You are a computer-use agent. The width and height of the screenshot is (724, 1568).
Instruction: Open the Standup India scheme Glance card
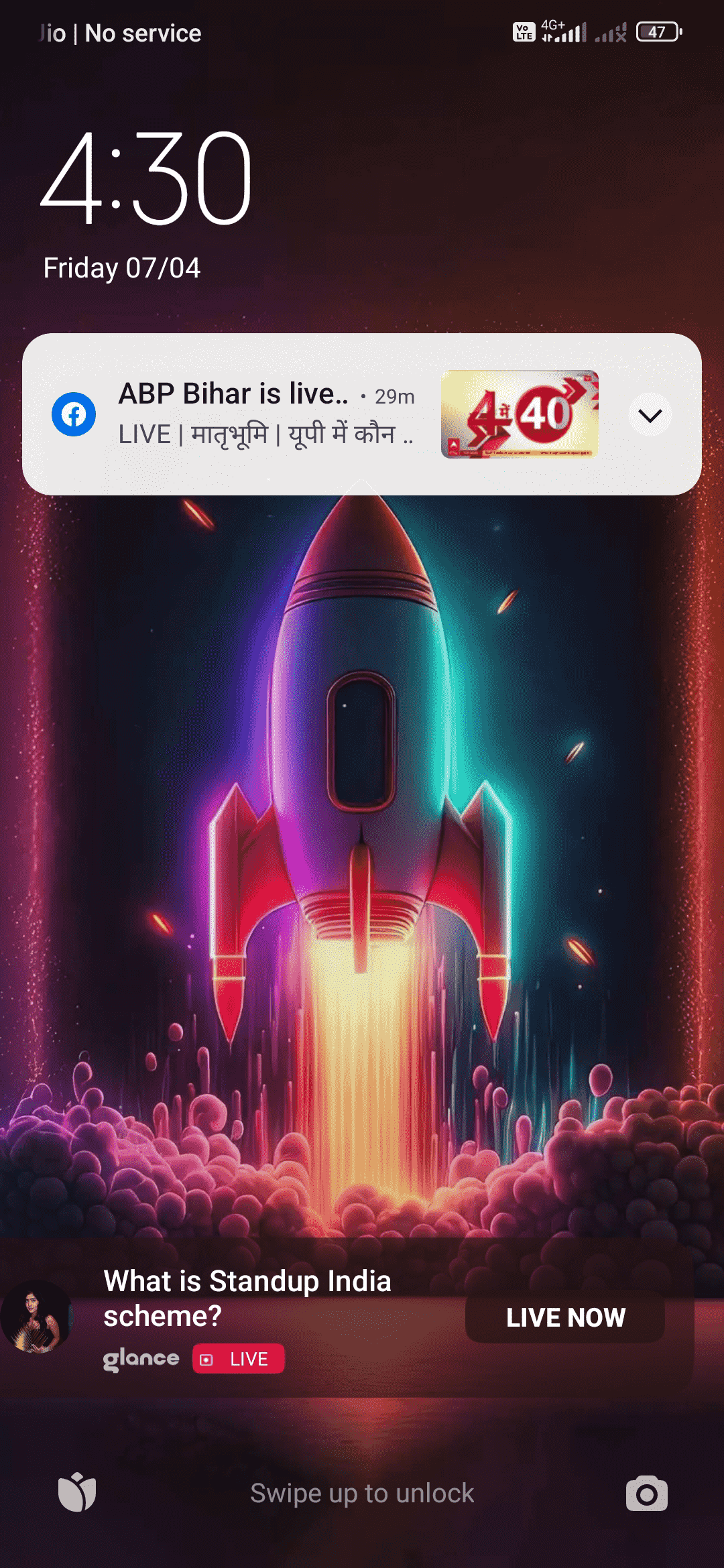(248, 1299)
